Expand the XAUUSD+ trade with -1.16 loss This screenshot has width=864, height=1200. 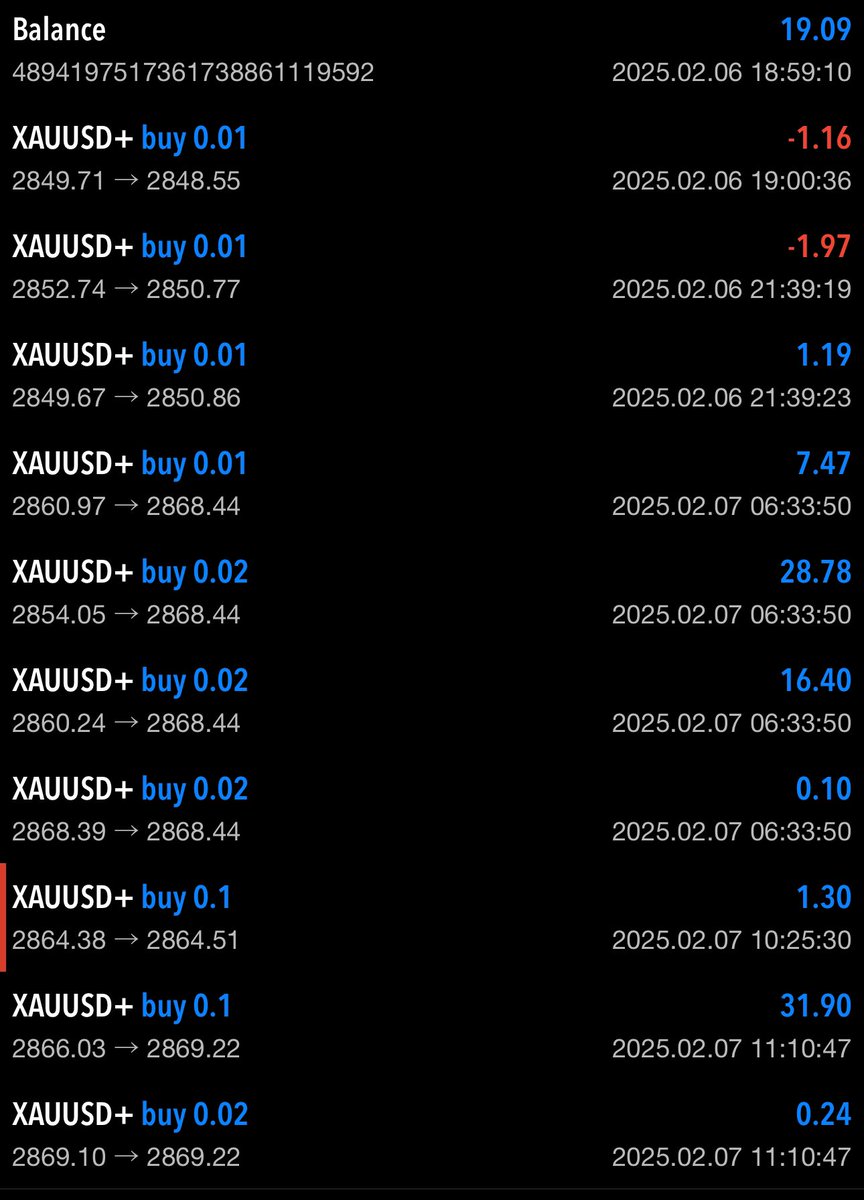coord(432,158)
